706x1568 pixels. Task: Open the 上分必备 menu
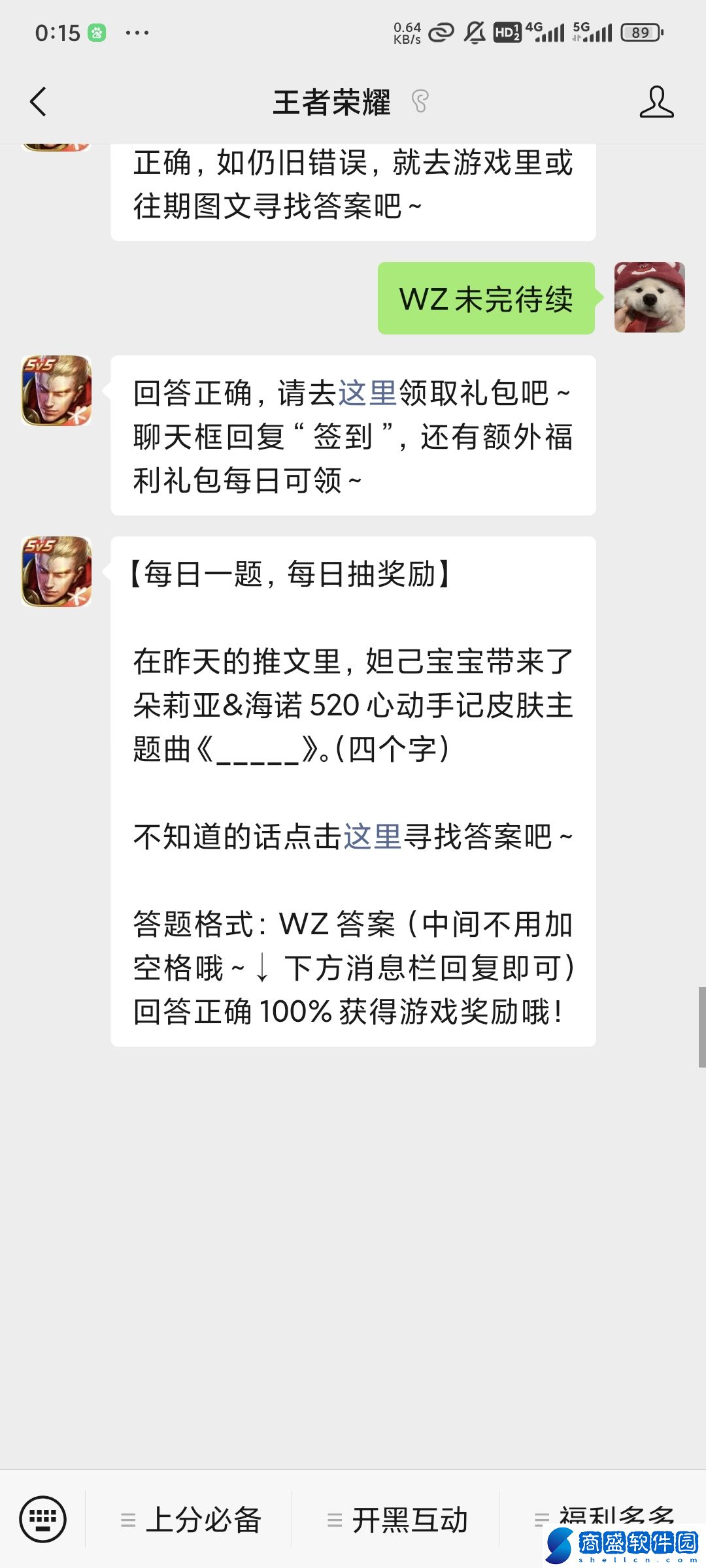[191, 1520]
